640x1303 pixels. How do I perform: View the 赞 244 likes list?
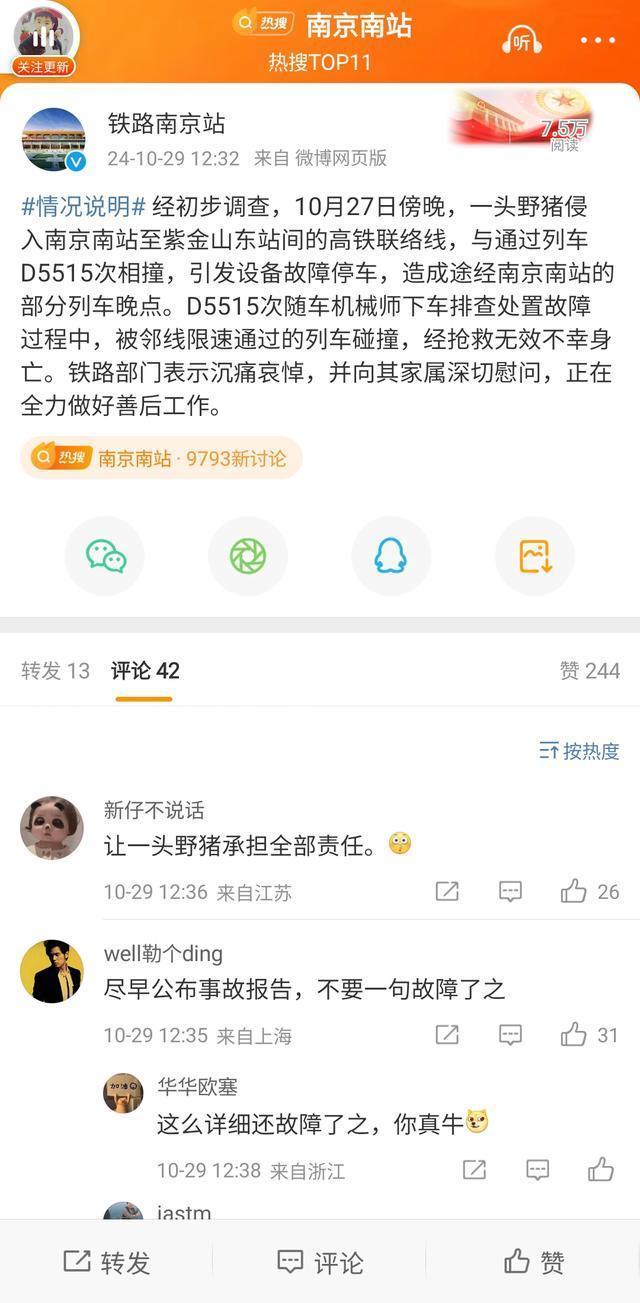[x=589, y=671]
